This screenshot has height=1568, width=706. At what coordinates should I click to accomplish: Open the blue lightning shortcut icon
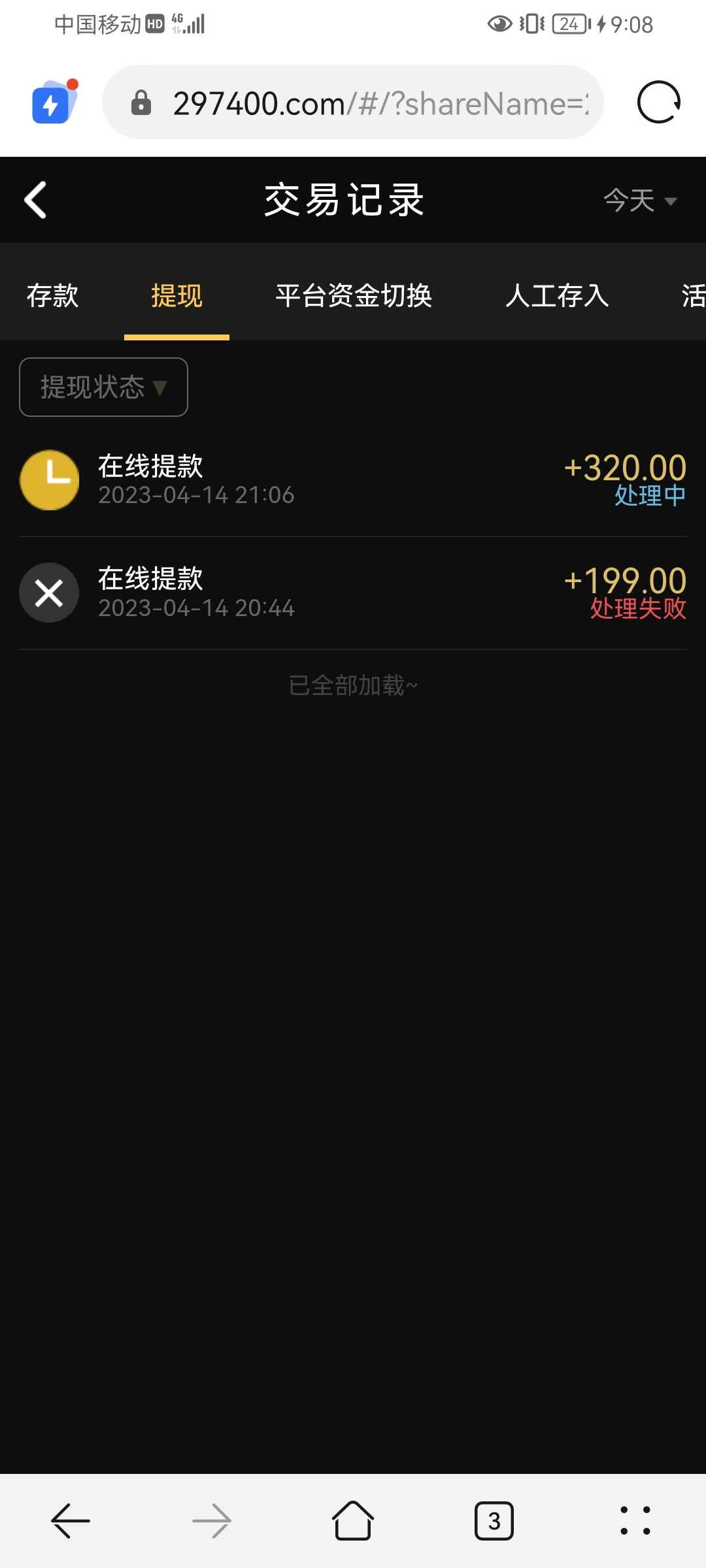[54, 103]
